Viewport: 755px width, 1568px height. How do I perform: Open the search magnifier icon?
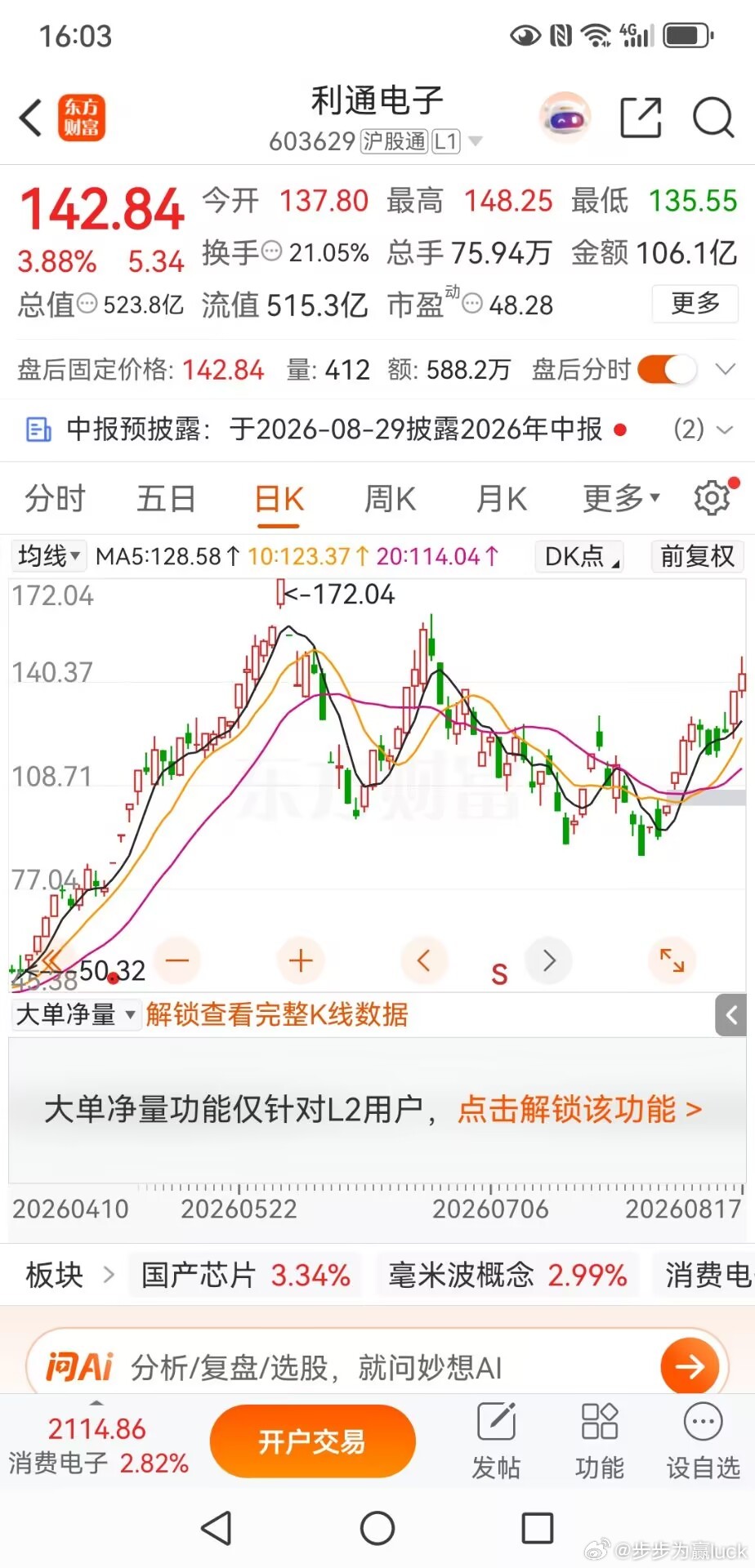tap(713, 118)
